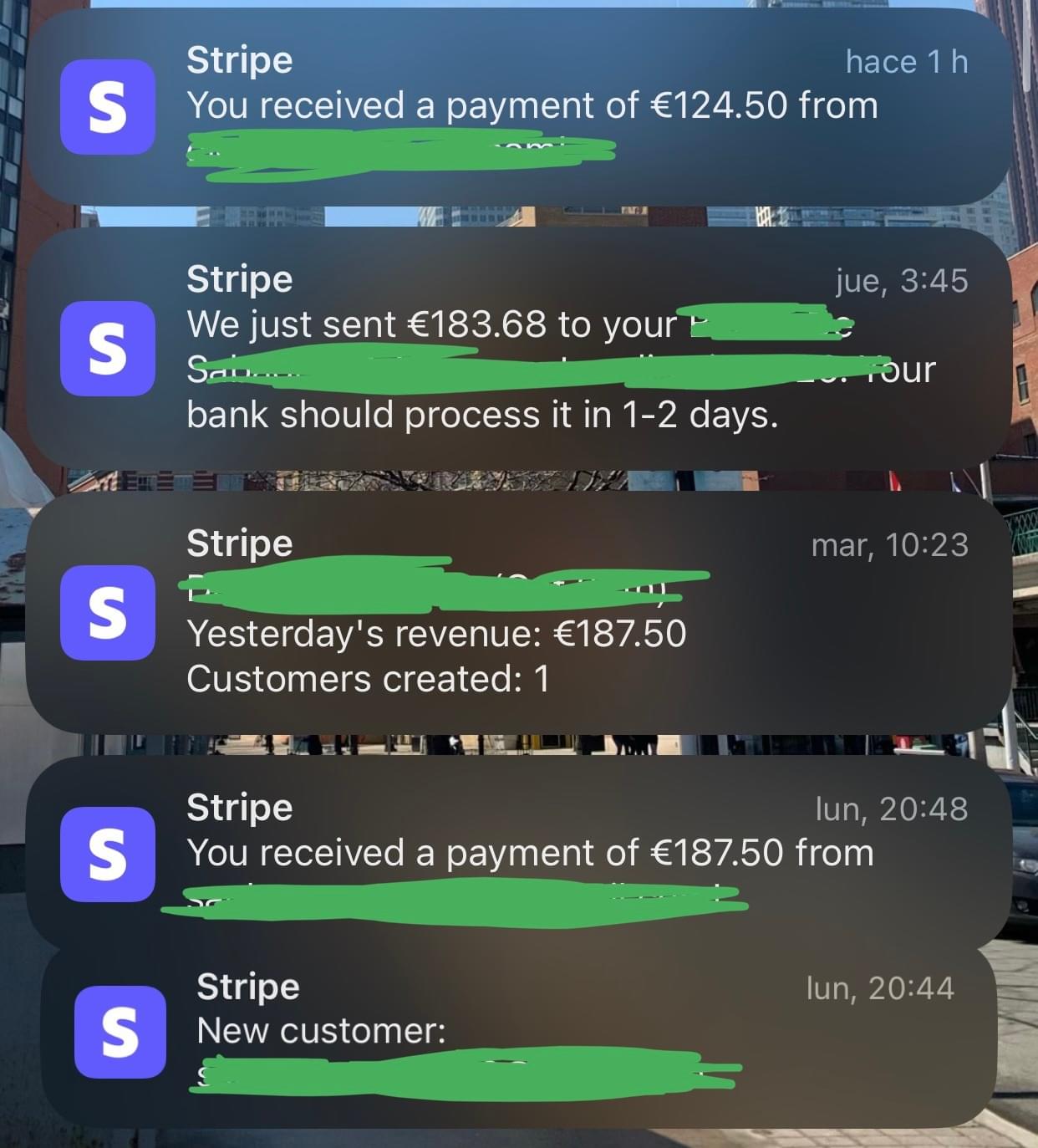Open the €183.68 payout sent notification
Screen dimensions: 1038x1148
pyautogui.click(x=518, y=347)
